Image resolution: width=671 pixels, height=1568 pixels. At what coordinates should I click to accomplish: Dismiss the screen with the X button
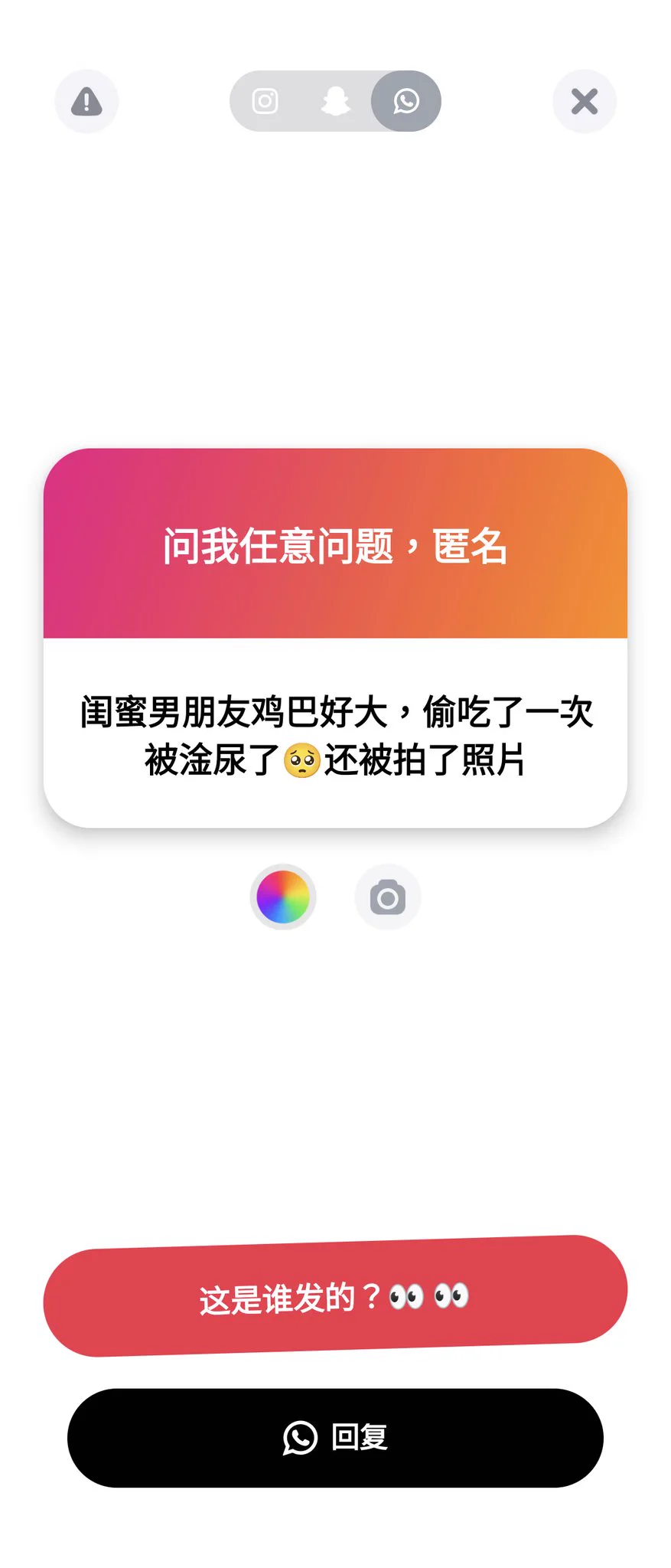[x=585, y=101]
